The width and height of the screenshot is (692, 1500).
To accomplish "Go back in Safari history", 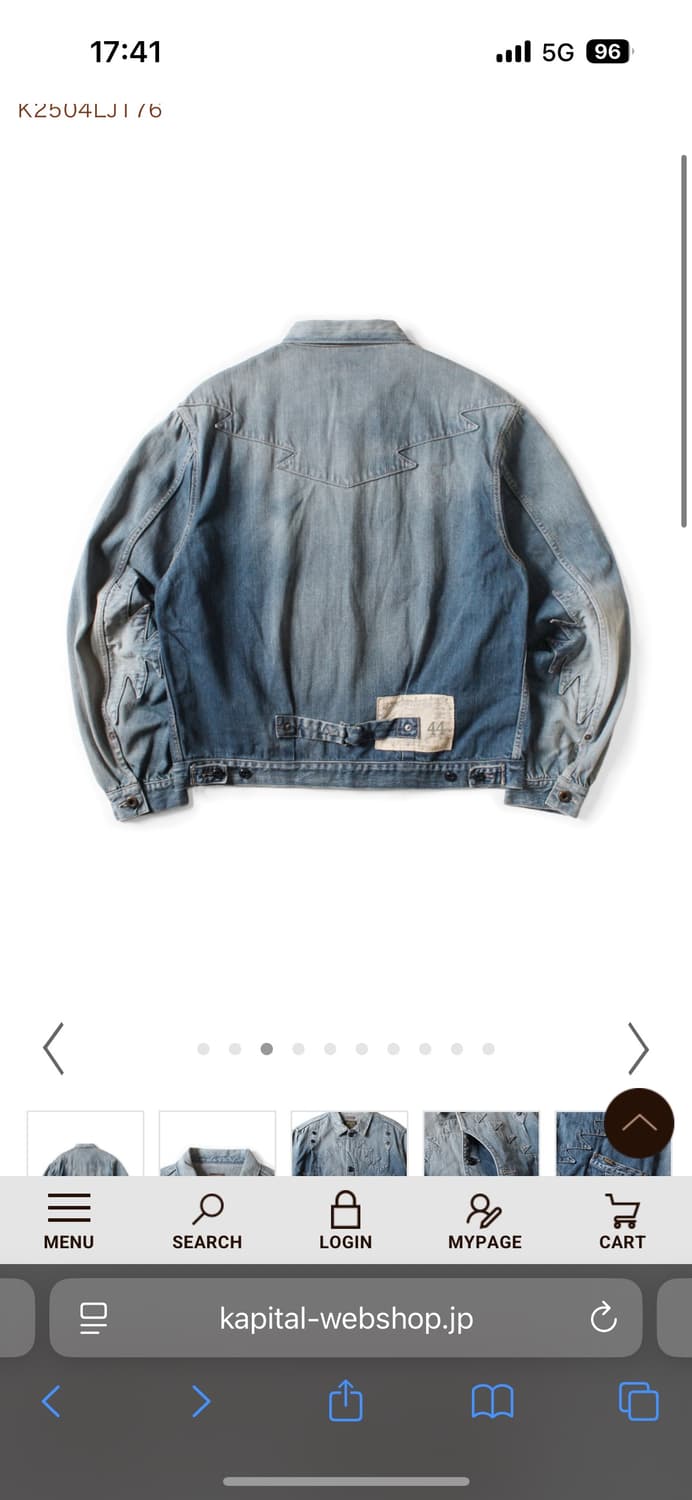I will 52,1401.
